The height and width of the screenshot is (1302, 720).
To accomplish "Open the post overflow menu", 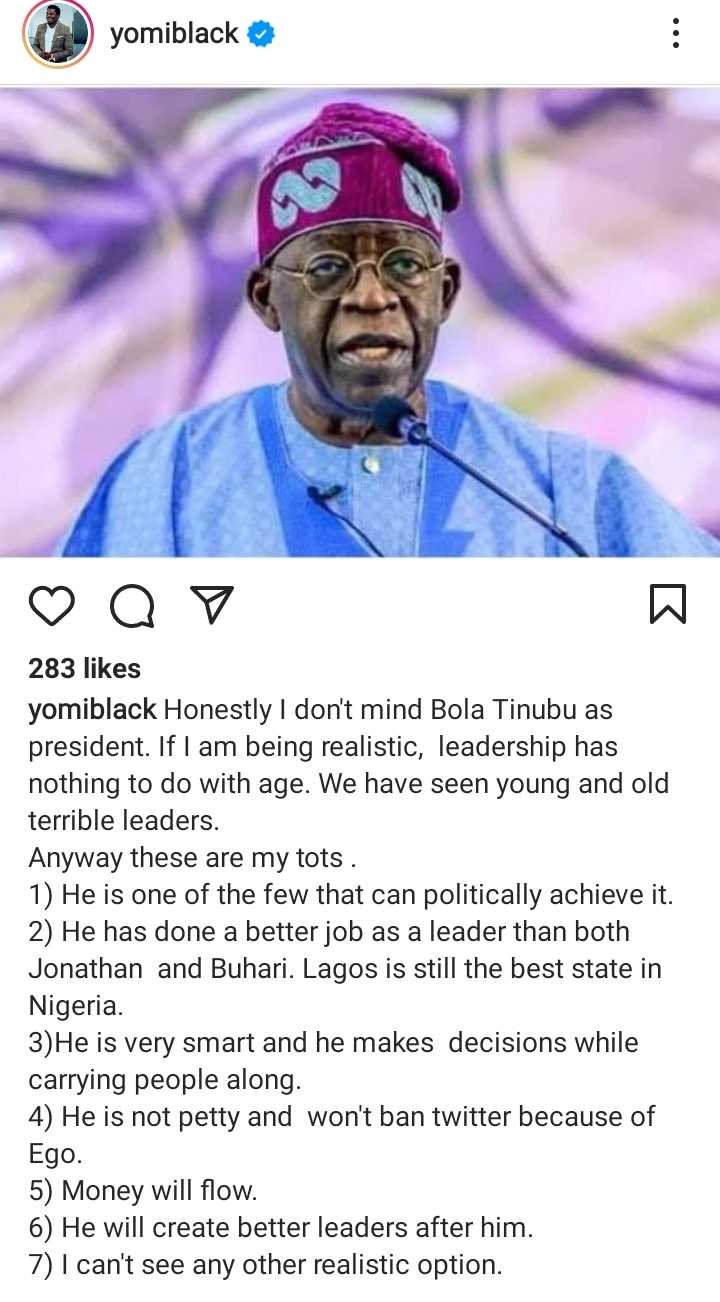I will (x=676, y=34).
